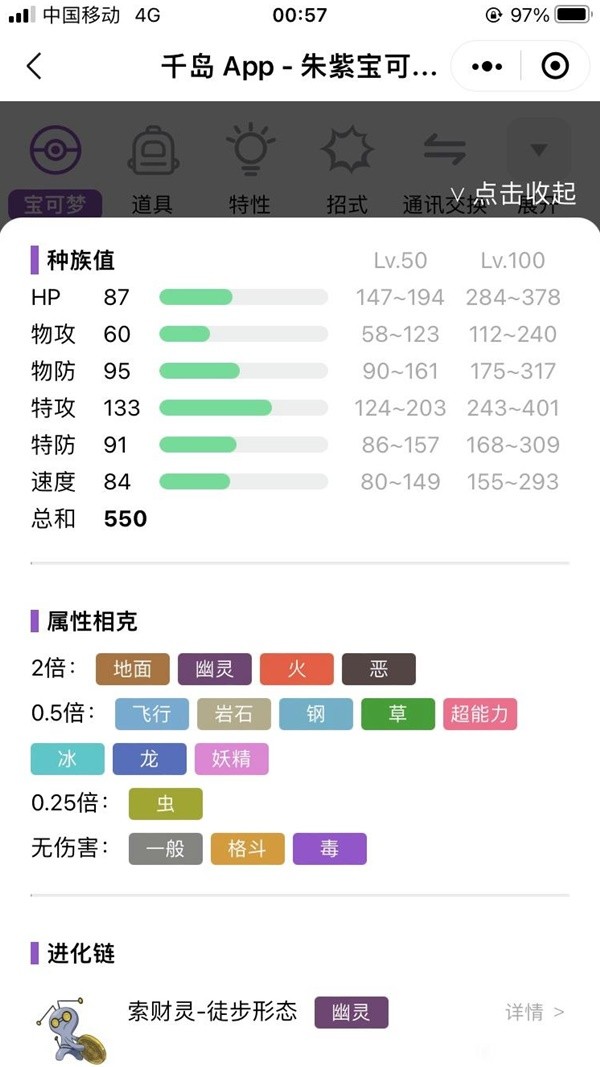Open the 特性 tab
Image resolution: width=600 pixels, height=1067 pixels.
coord(249,170)
